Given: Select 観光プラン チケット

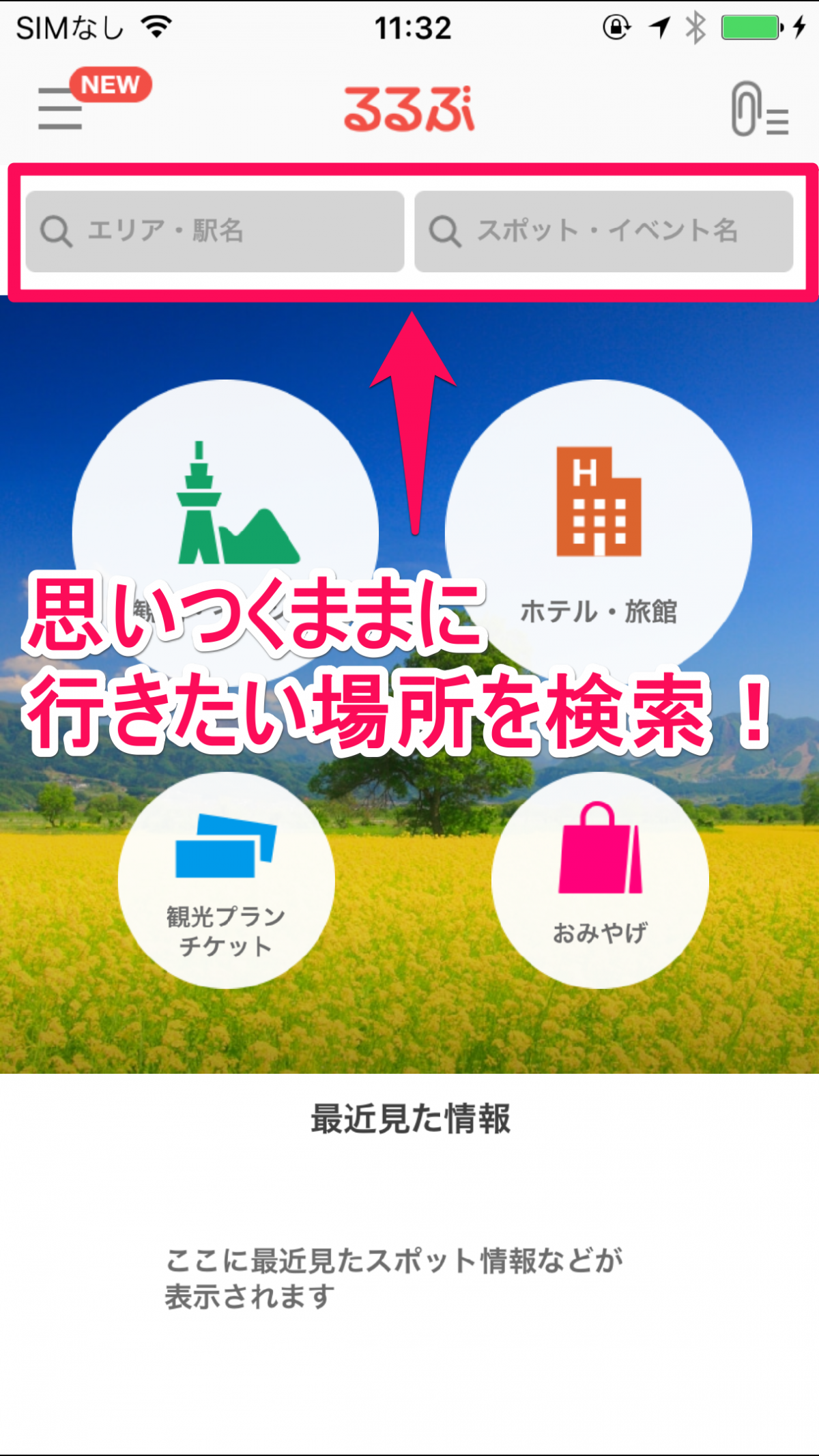Looking at the screenshot, I should [226, 881].
